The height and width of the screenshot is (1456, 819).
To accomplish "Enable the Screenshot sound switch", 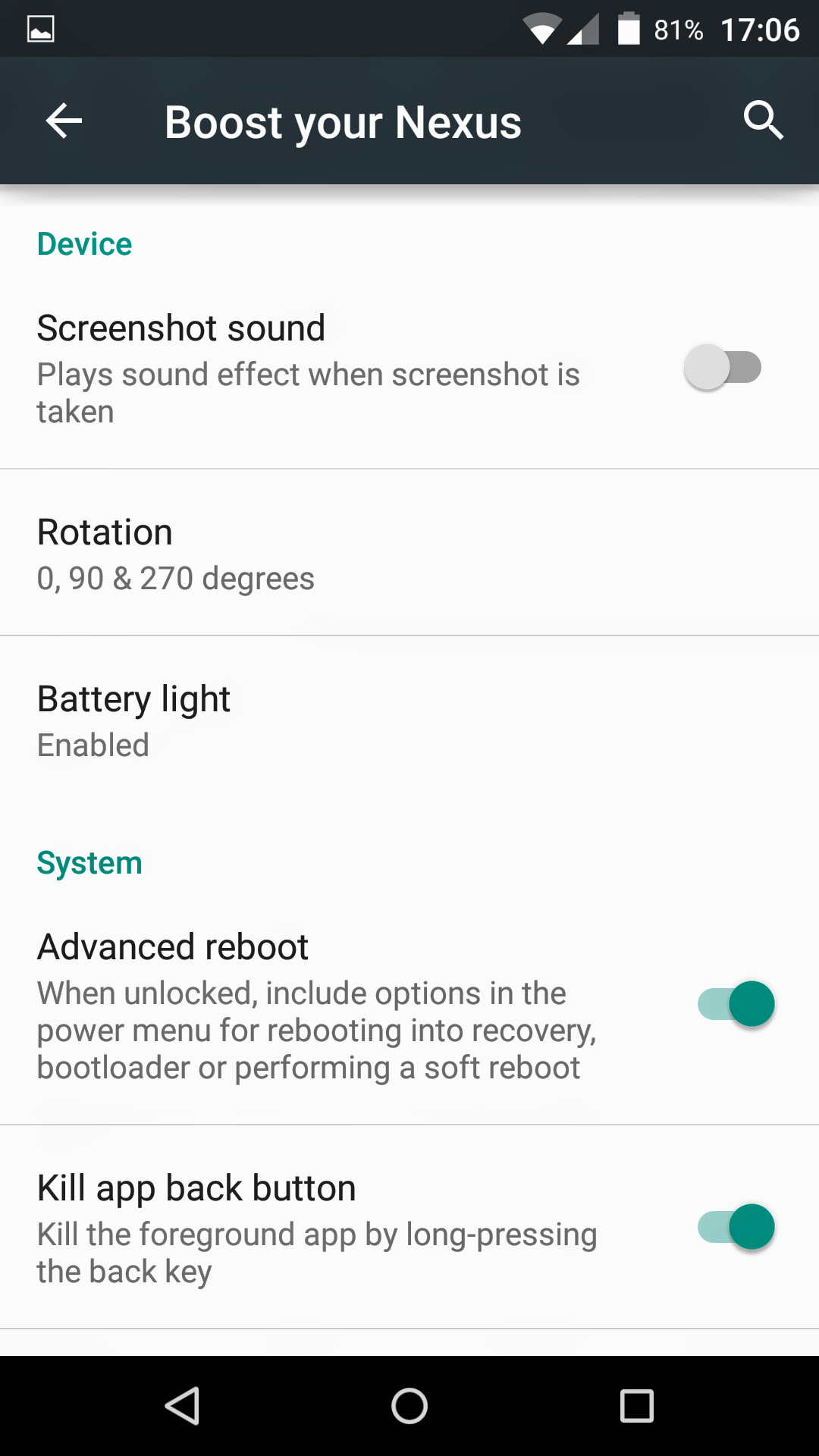I will click(x=723, y=367).
